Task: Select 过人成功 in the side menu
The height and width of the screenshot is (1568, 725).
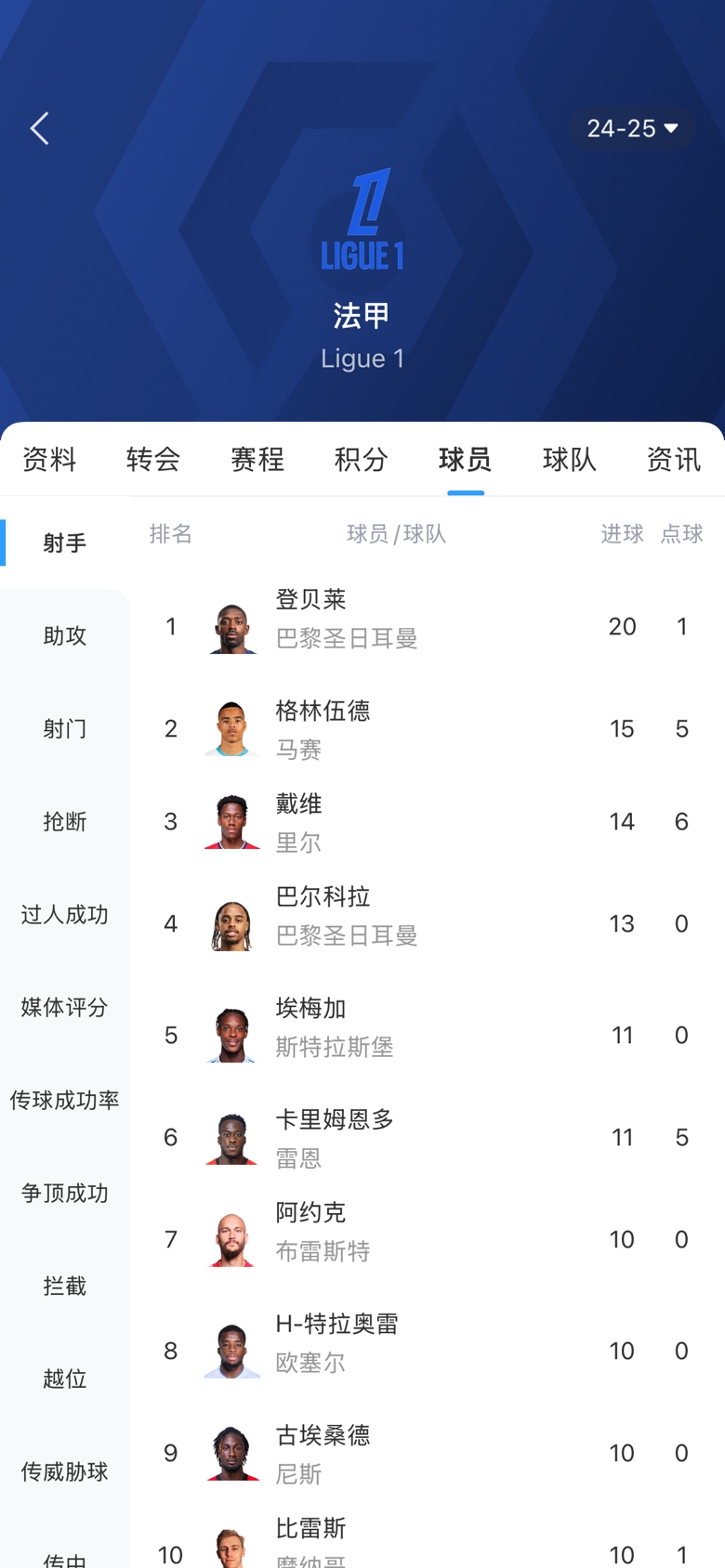Action: [x=65, y=914]
